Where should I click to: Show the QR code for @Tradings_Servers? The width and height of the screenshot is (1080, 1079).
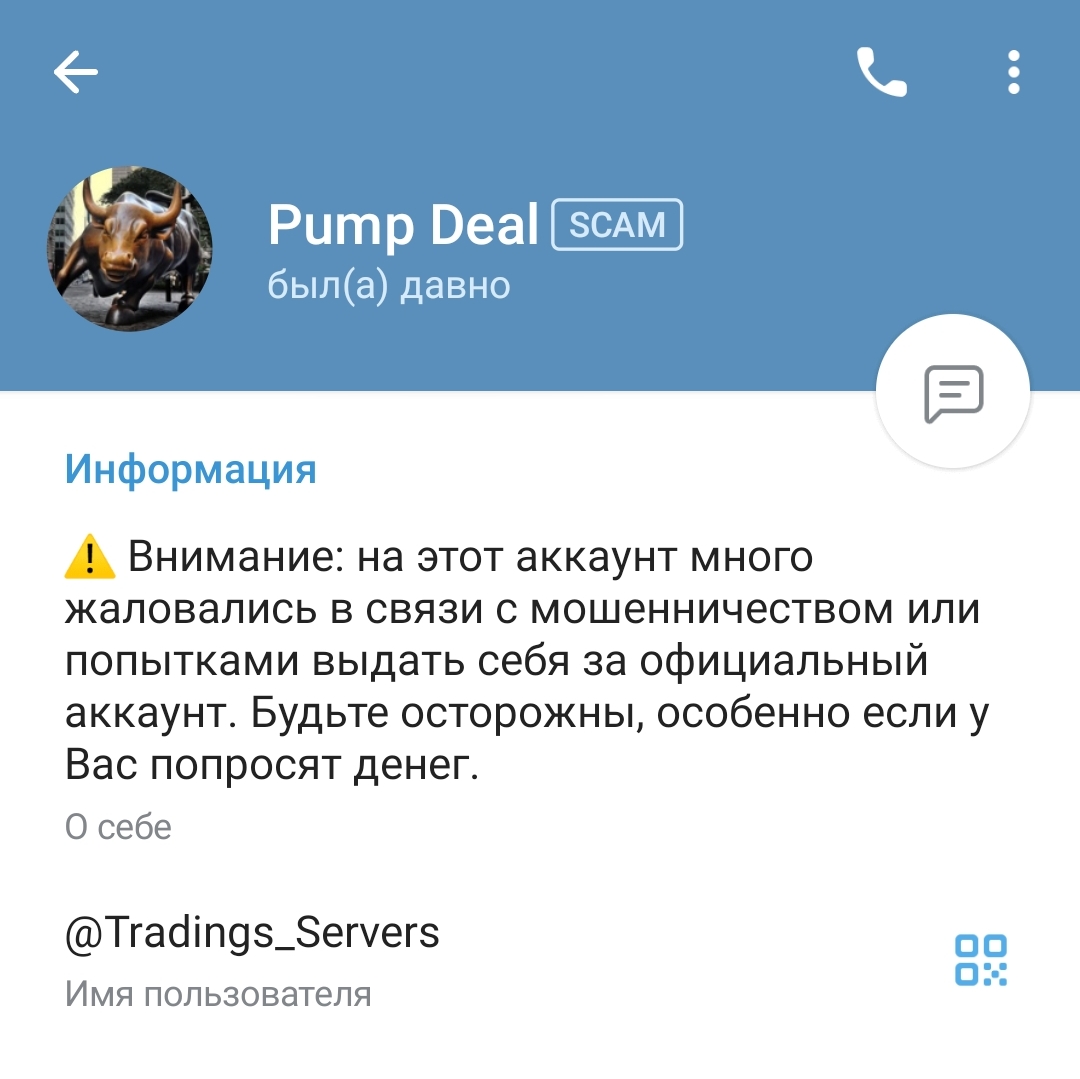(980, 960)
